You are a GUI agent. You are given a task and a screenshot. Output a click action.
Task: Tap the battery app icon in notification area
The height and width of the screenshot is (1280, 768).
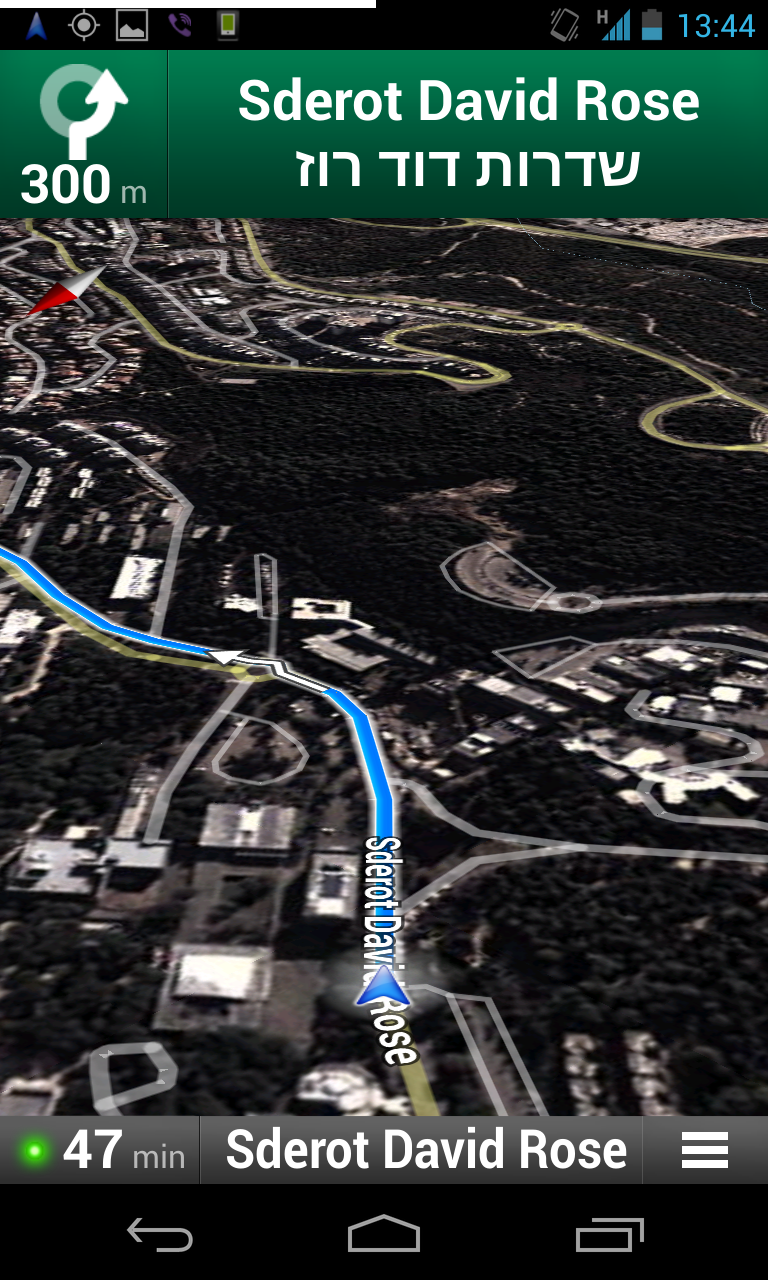[228, 25]
